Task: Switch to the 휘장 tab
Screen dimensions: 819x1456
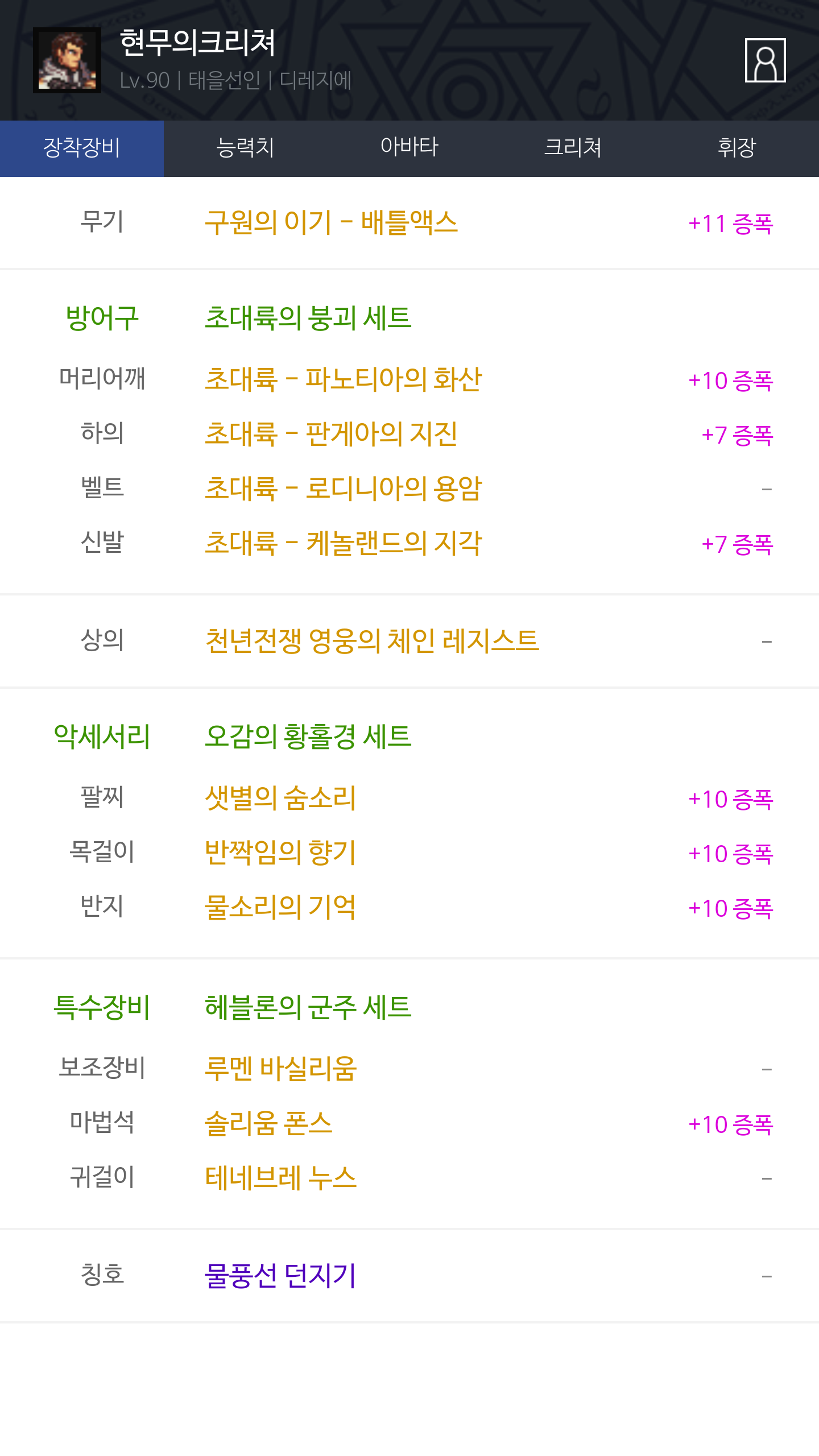Action: coord(737,148)
